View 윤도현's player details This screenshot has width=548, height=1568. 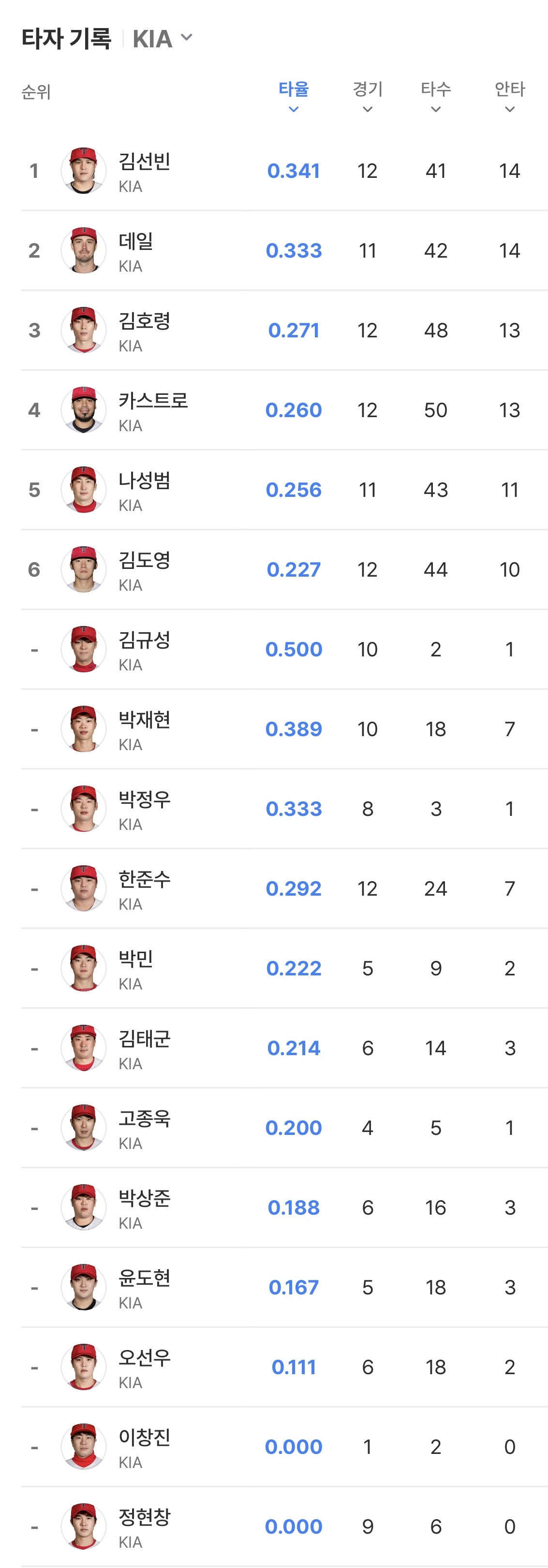tap(284, 1287)
